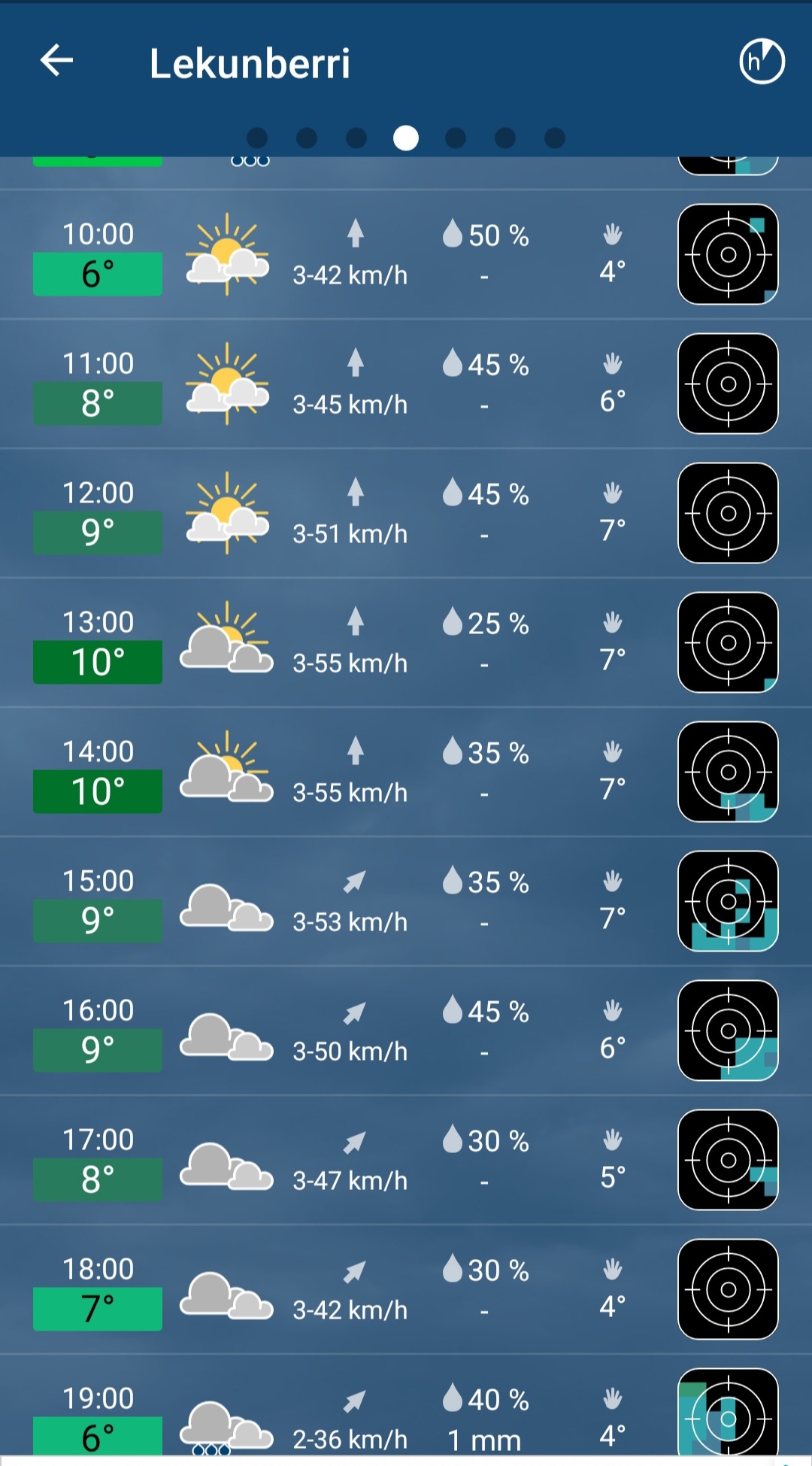
Task: Go back using the arrow
Action: pos(57,60)
